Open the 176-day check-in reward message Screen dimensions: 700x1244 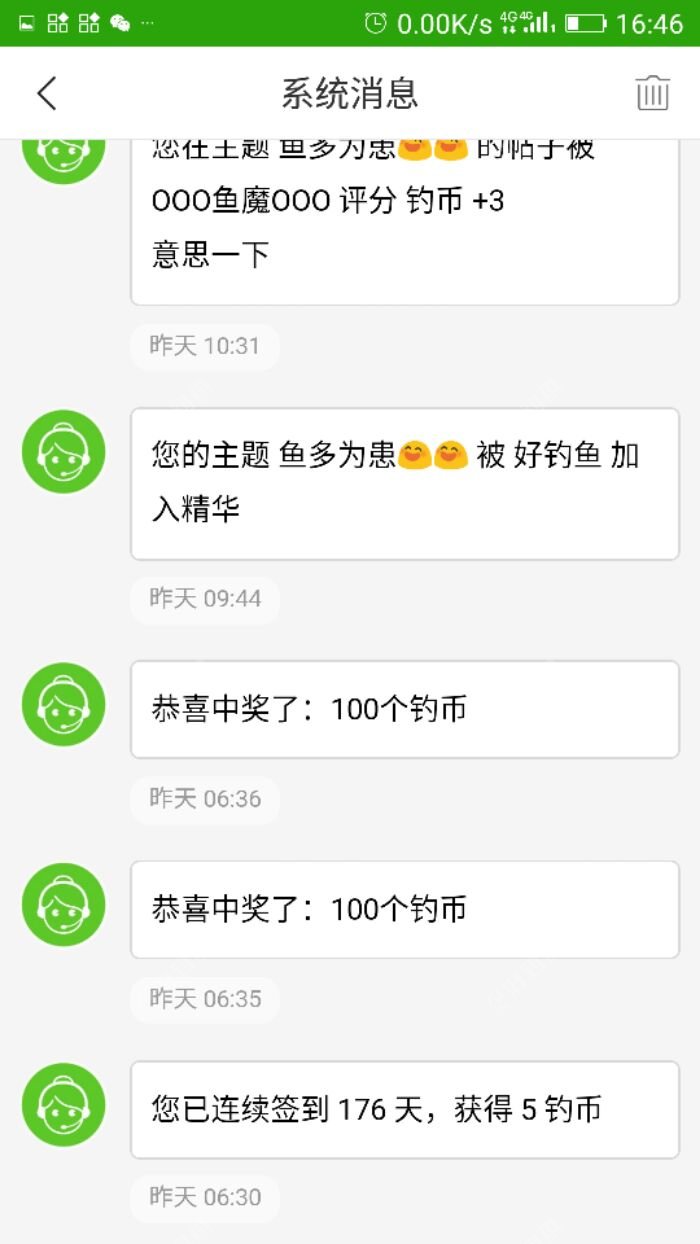(x=405, y=1110)
